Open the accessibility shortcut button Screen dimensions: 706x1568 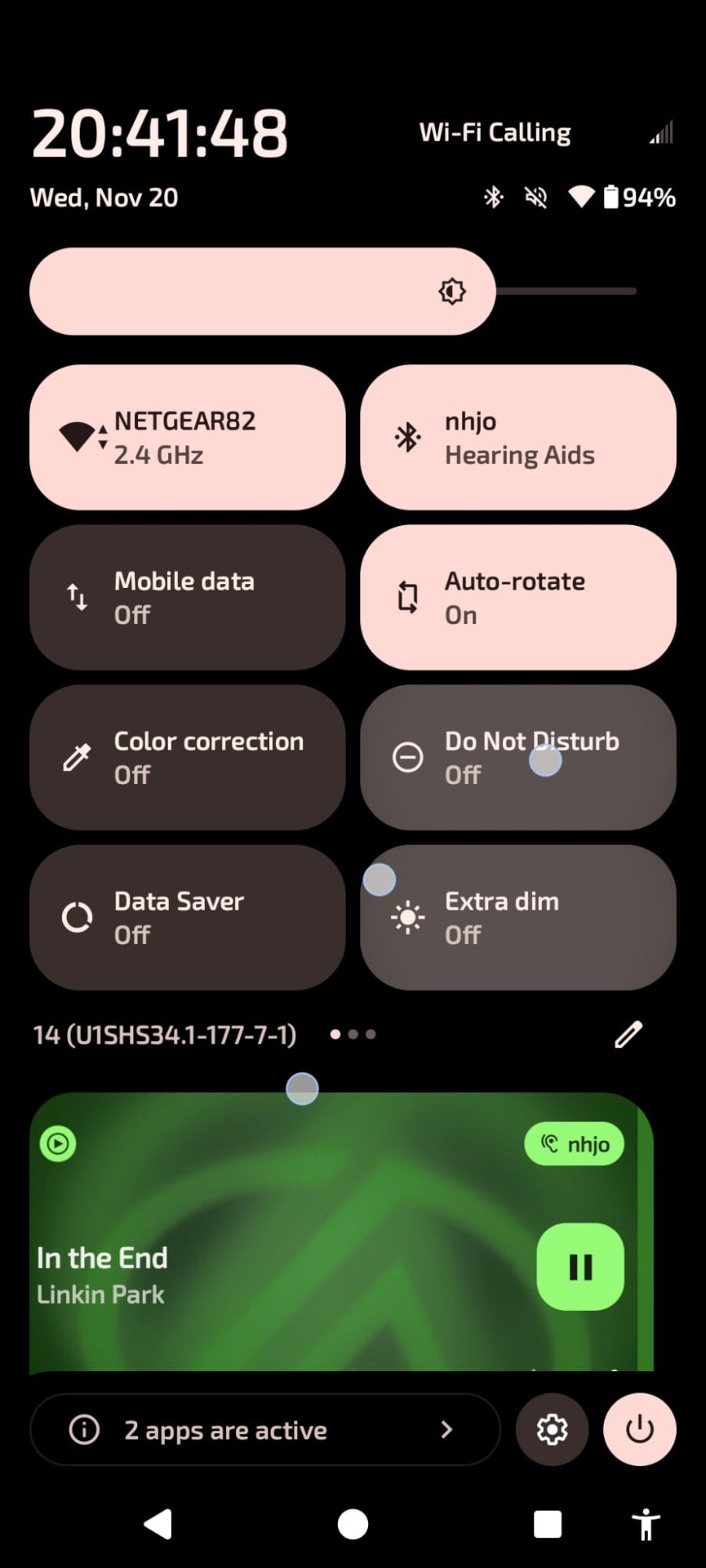[646, 1524]
